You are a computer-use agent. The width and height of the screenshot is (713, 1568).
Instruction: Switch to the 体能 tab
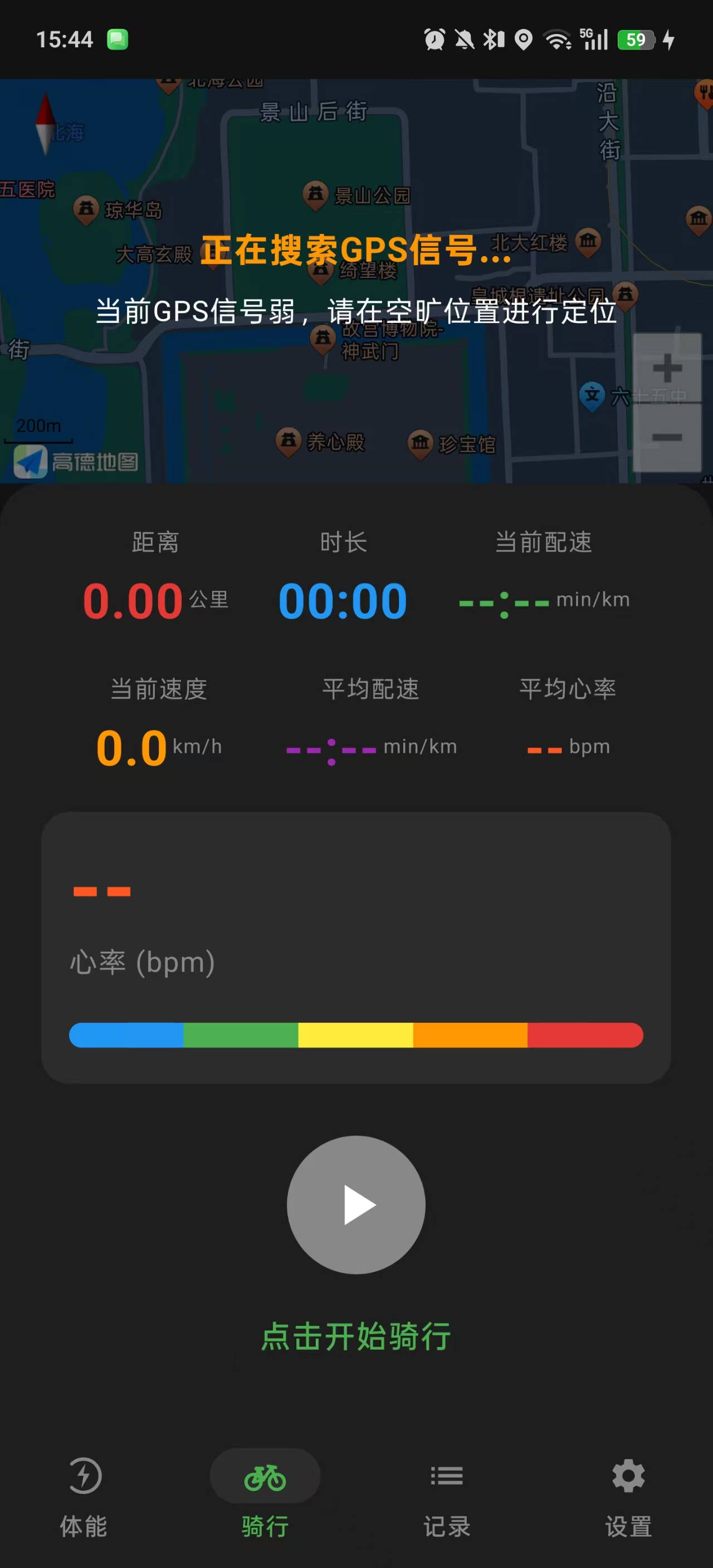(x=84, y=1495)
